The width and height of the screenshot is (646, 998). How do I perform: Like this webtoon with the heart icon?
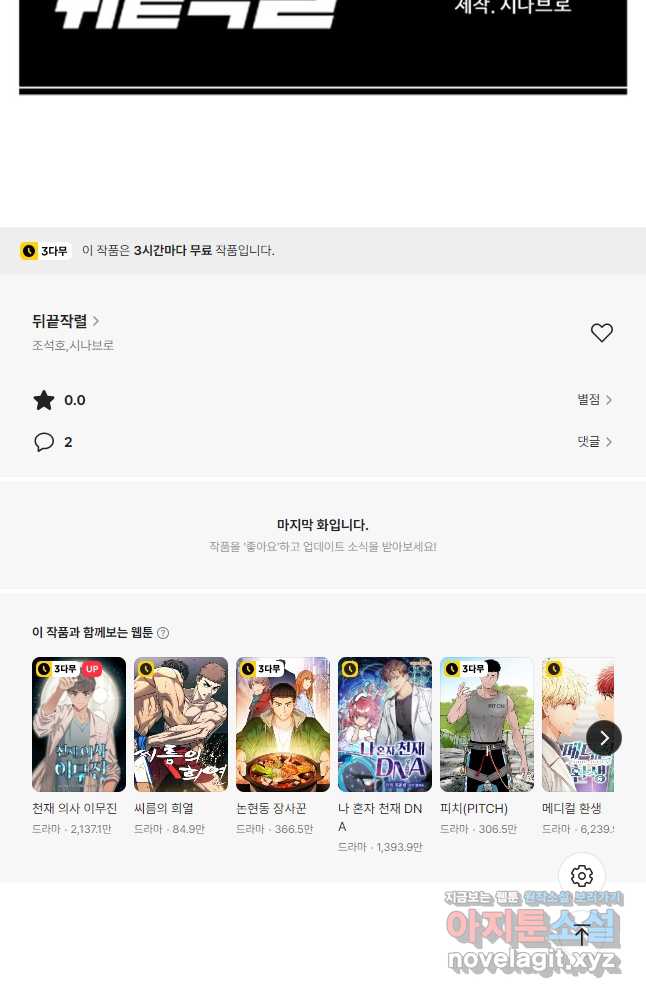(x=601, y=333)
